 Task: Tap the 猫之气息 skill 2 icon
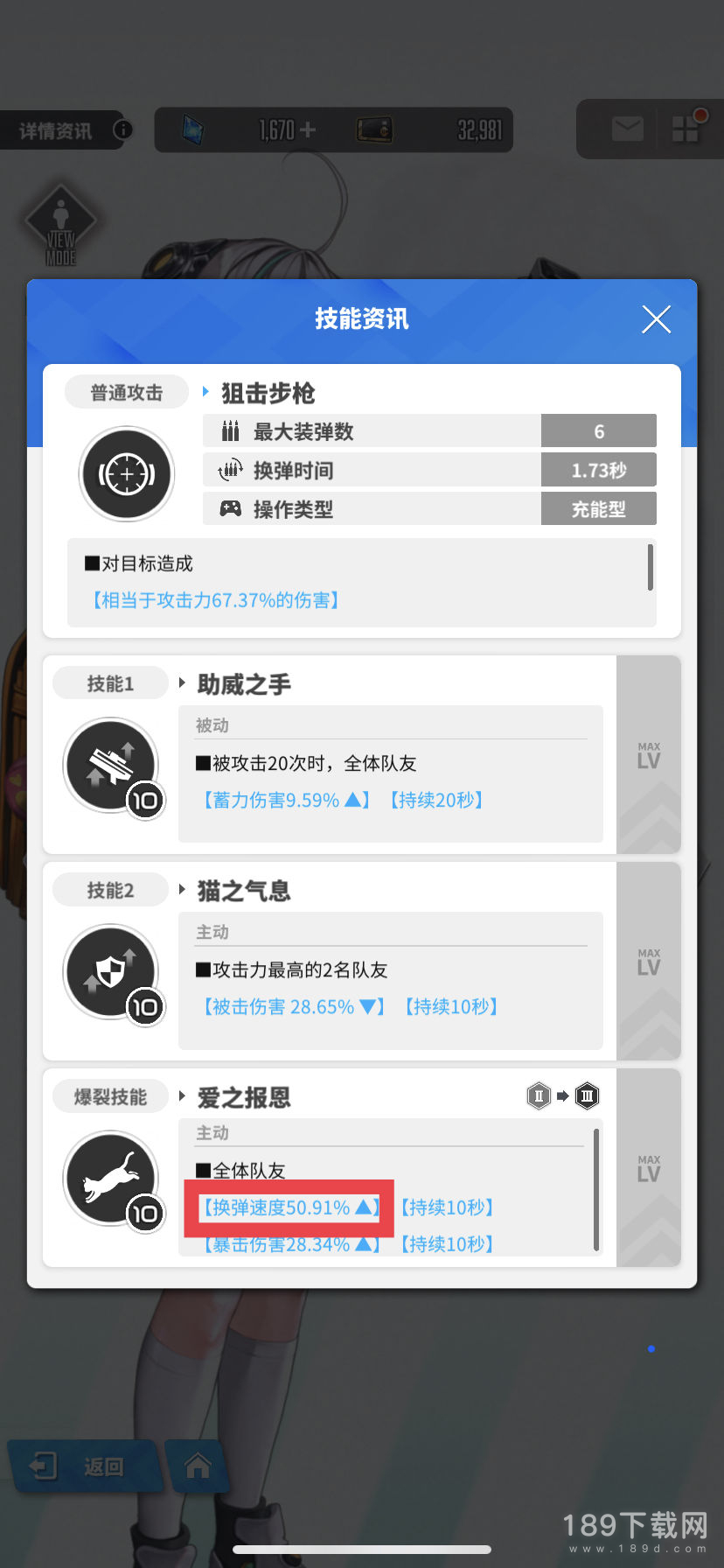click(x=111, y=972)
